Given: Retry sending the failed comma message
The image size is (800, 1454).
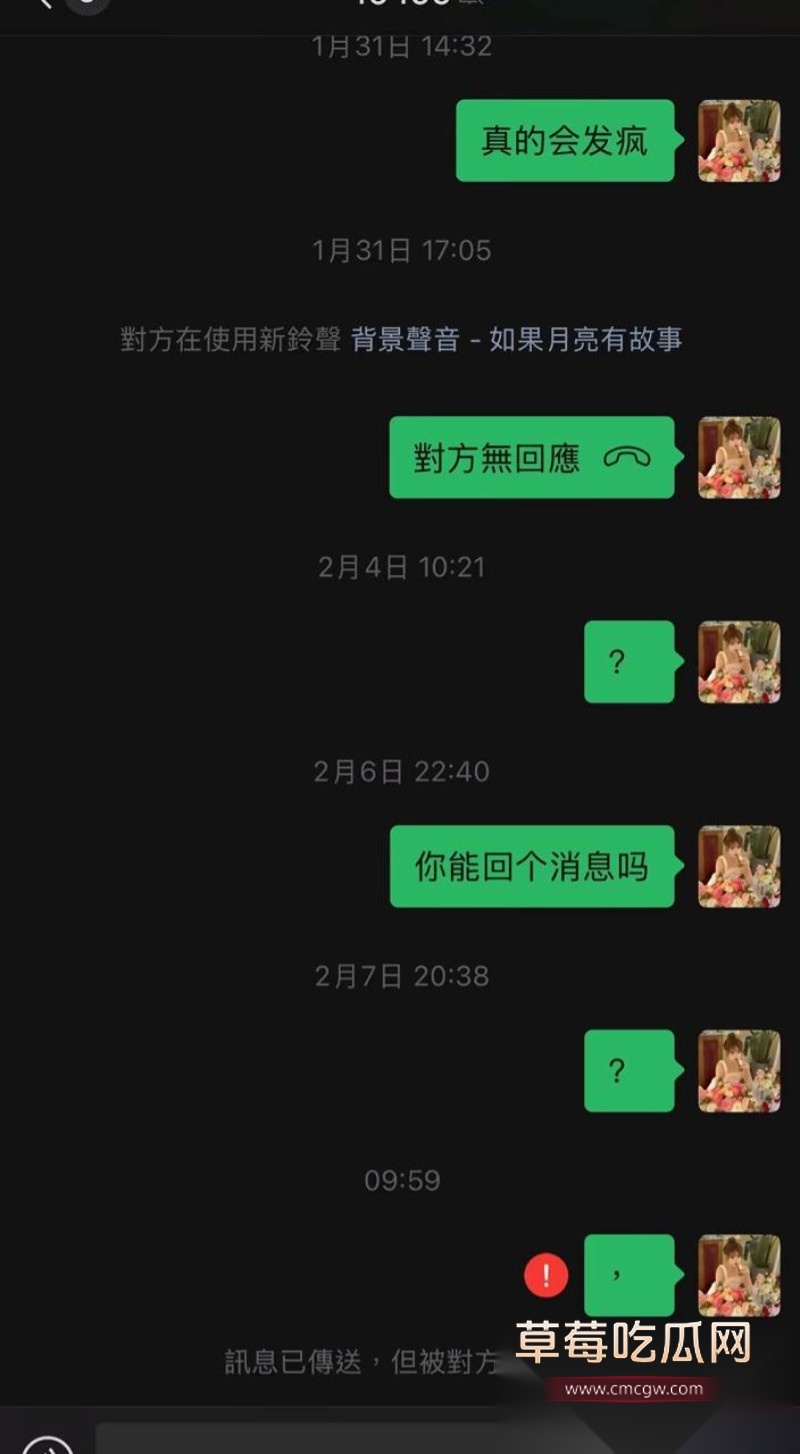Looking at the screenshot, I should [546, 1275].
